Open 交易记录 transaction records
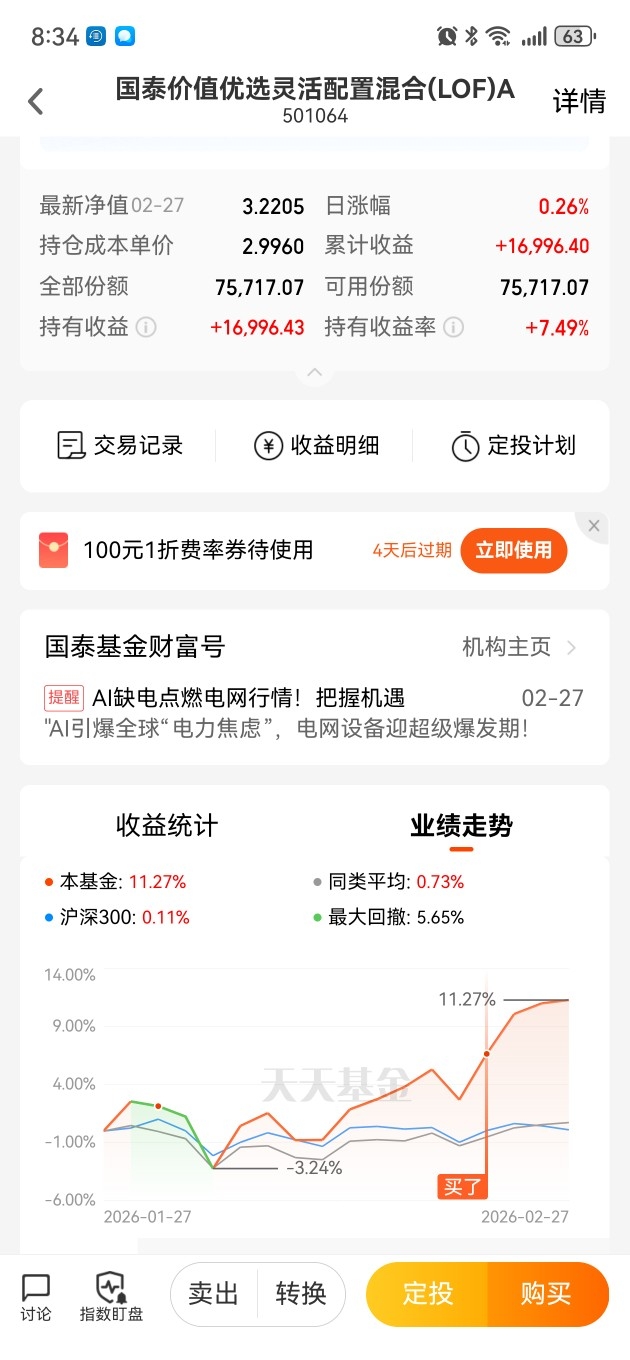This screenshot has height=1360, width=630. point(120,445)
